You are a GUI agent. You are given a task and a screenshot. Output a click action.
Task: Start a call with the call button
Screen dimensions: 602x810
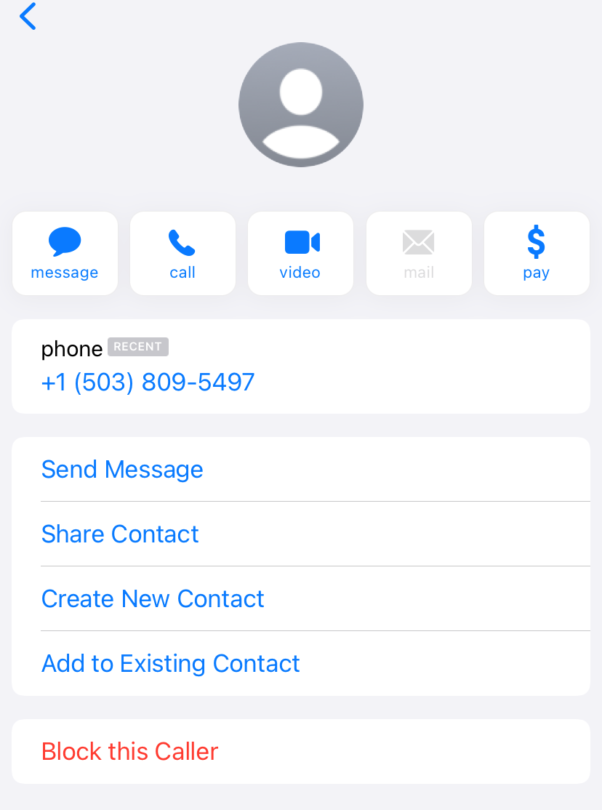(183, 253)
